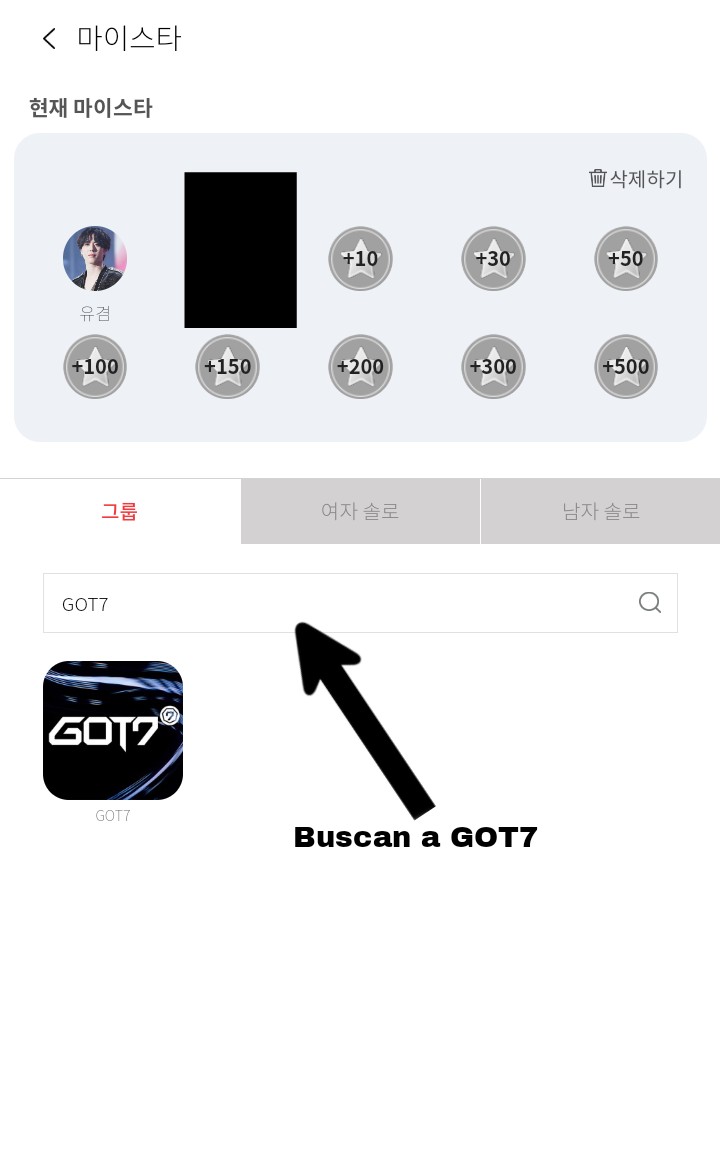Select the +10 star slot
Image resolution: width=720 pixels, height=1159 pixels.
[360, 259]
